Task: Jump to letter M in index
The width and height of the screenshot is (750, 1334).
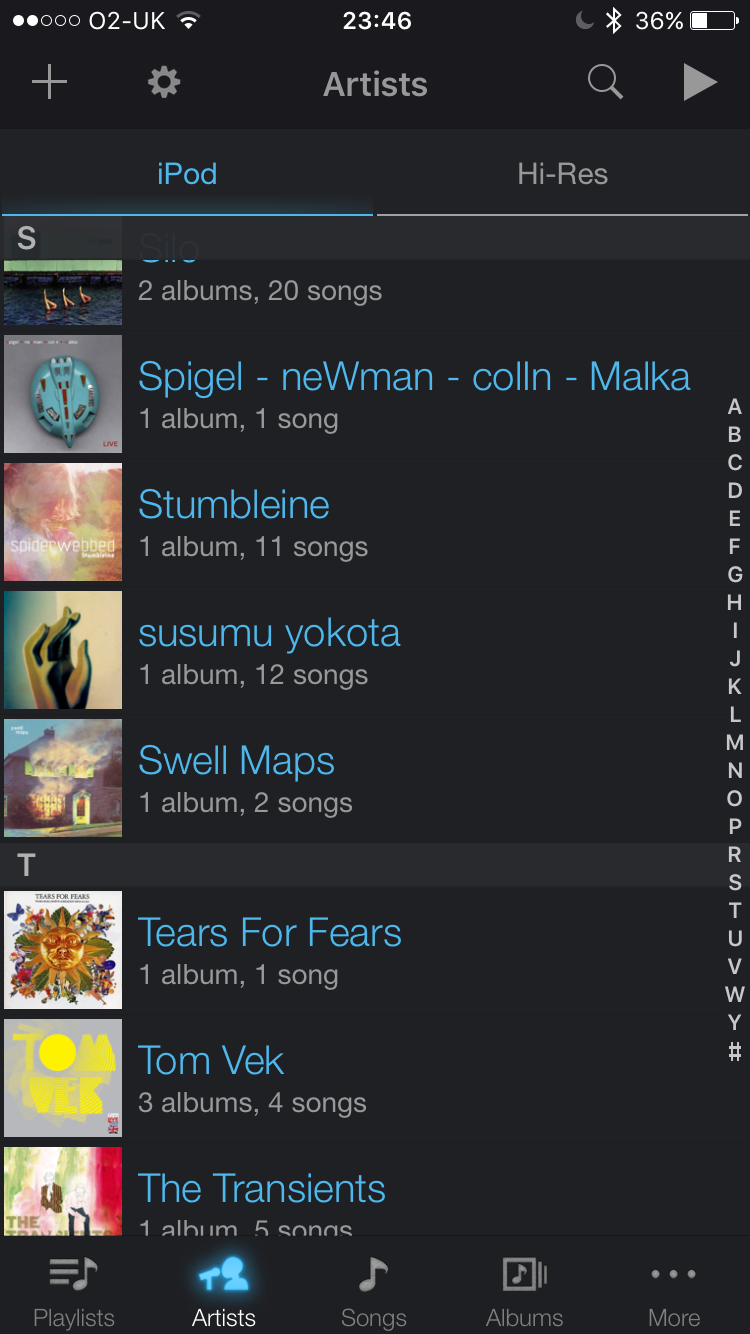Action: (735, 743)
